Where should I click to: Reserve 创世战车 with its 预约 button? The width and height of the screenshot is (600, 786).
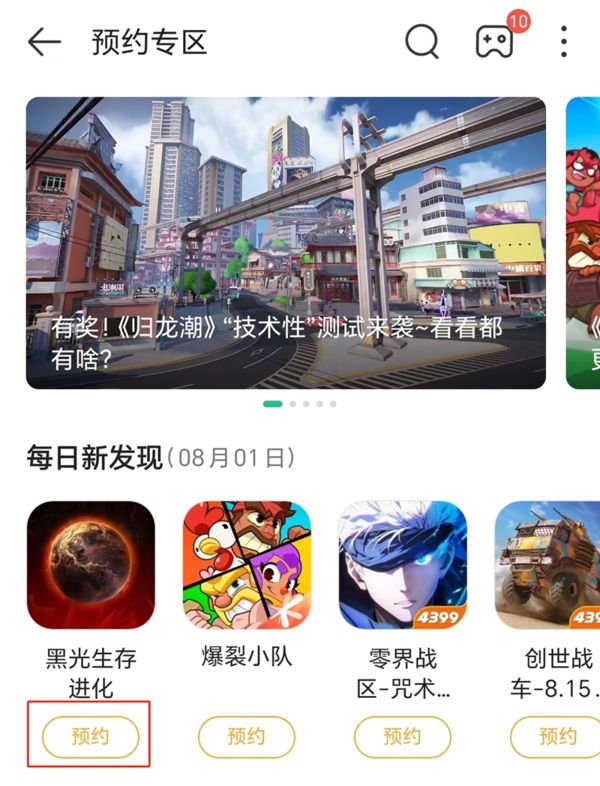[x=555, y=738]
